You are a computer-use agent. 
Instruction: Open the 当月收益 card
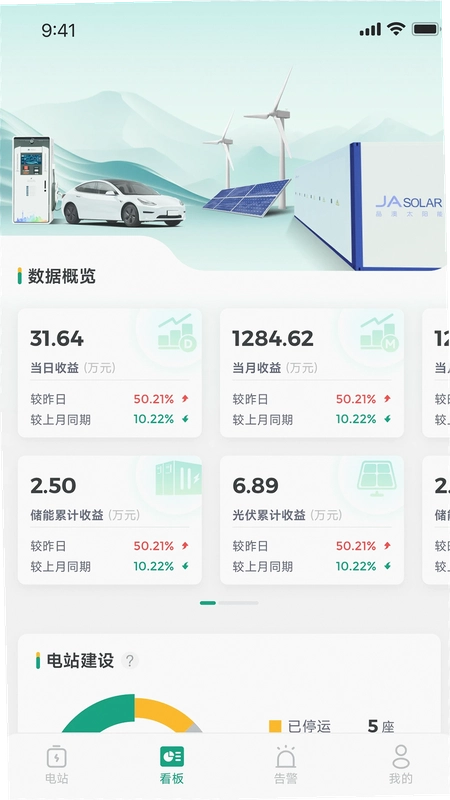[x=312, y=372]
